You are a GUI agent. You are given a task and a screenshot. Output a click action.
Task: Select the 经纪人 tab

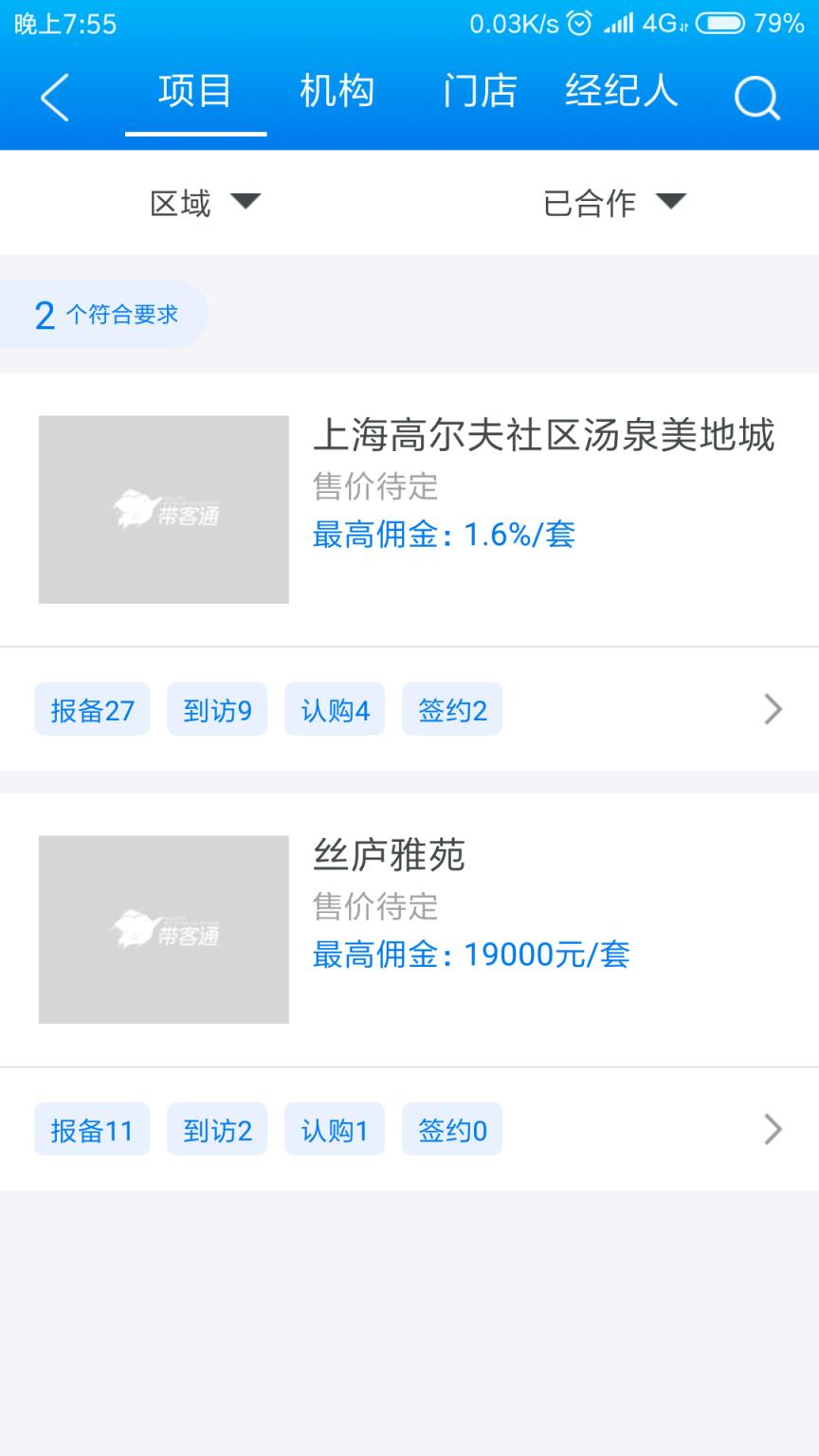pyautogui.click(x=621, y=90)
